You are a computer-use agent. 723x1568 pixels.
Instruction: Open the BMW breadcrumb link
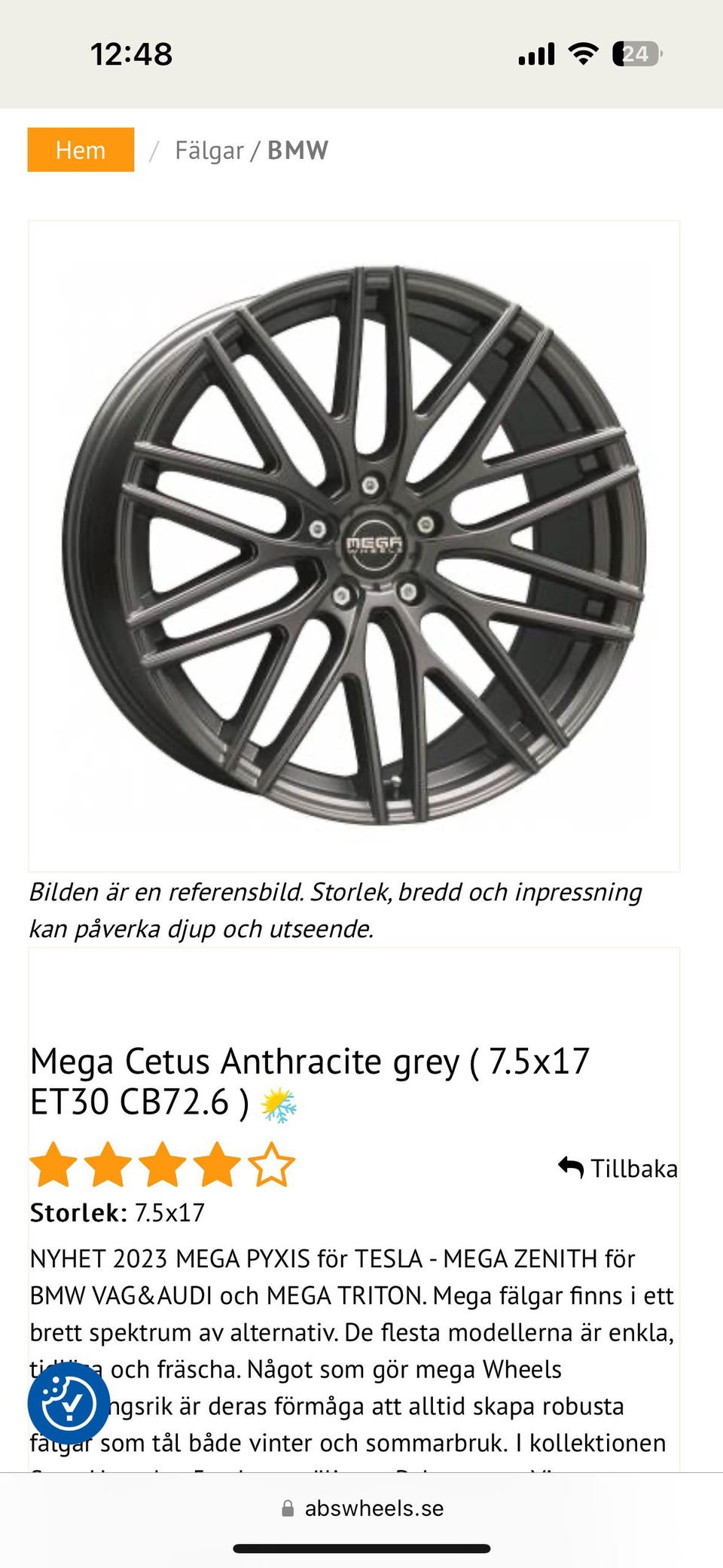coord(297,151)
